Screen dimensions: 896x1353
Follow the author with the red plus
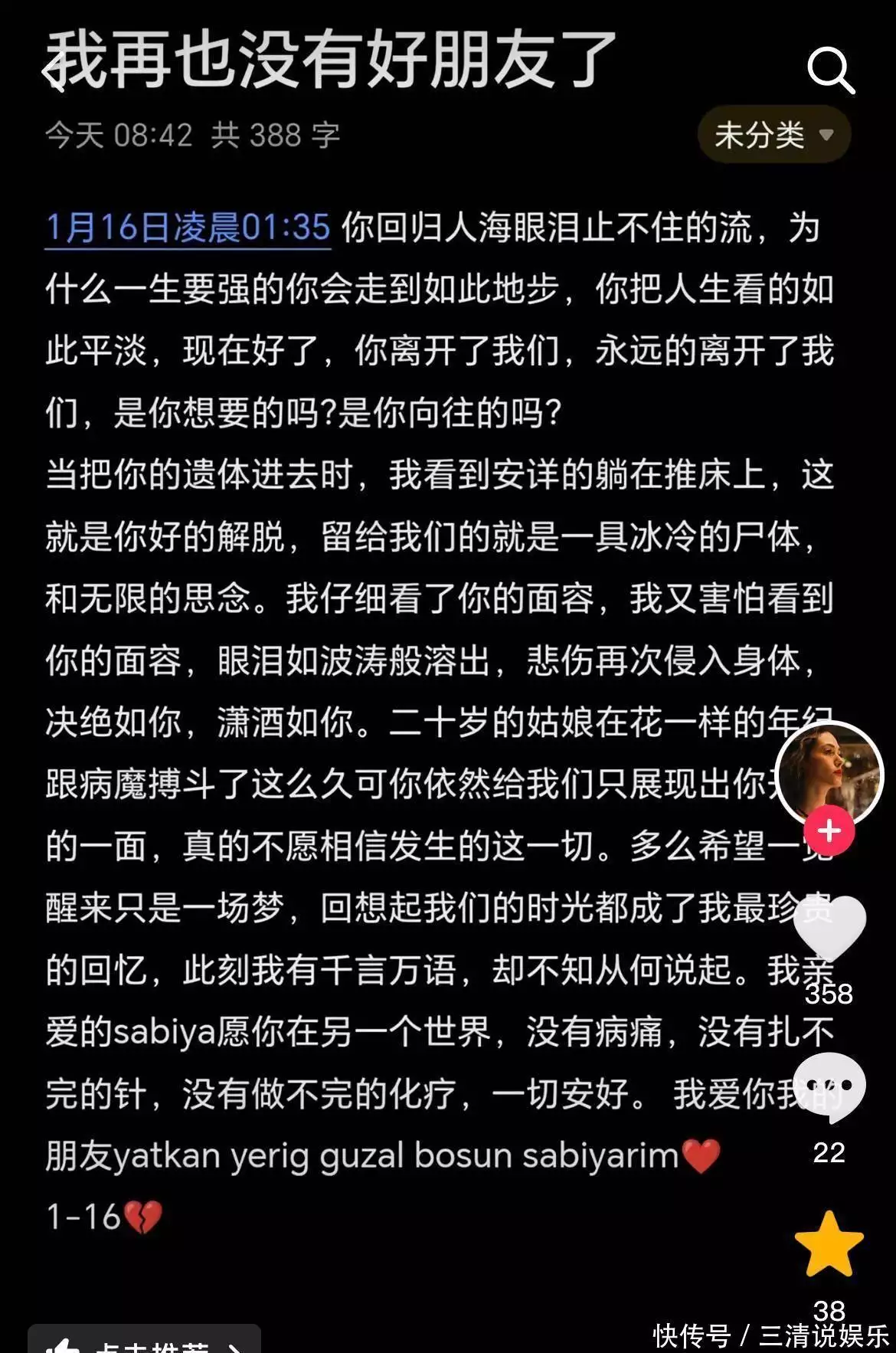(x=829, y=831)
